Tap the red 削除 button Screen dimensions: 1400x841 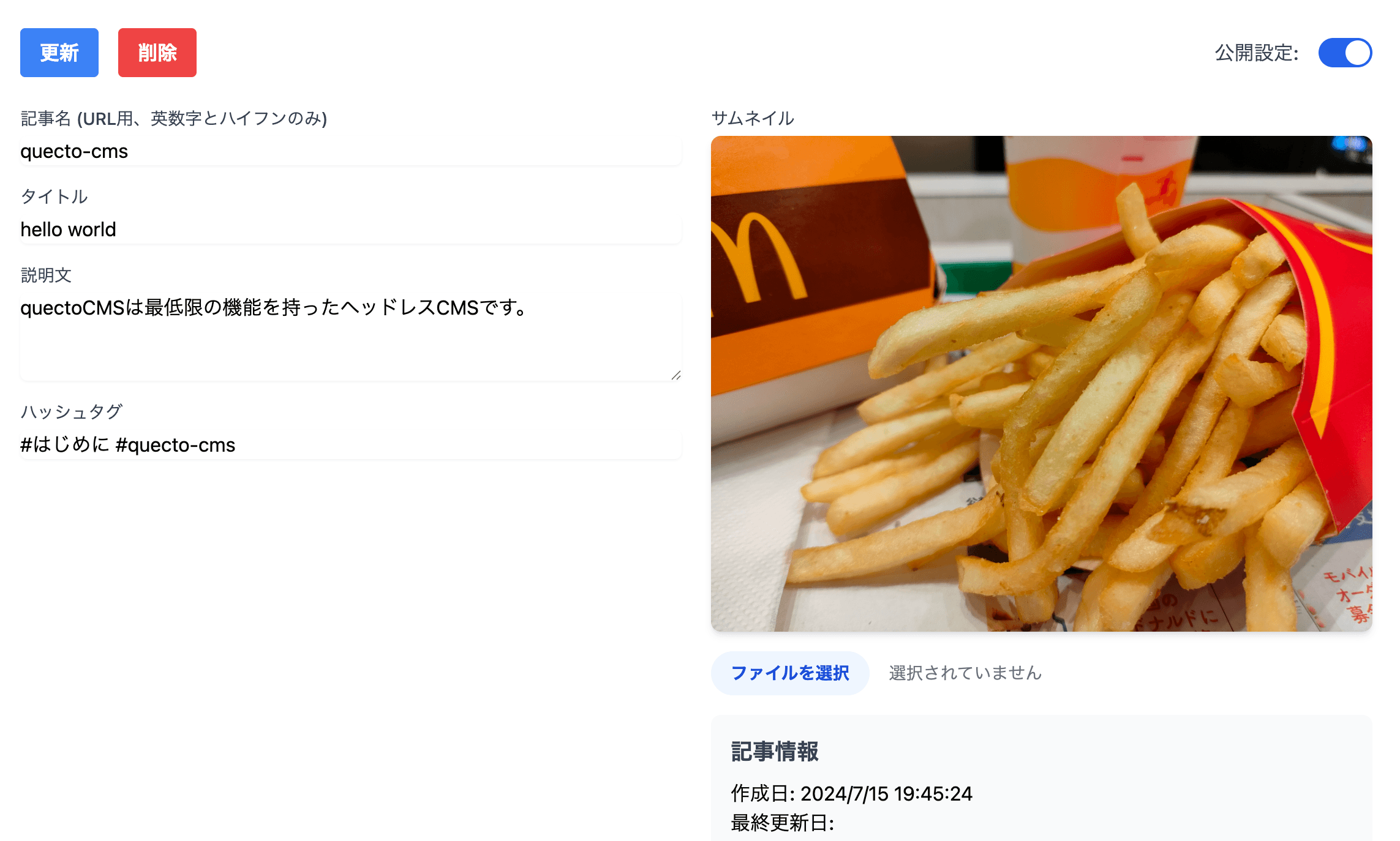point(157,53)
